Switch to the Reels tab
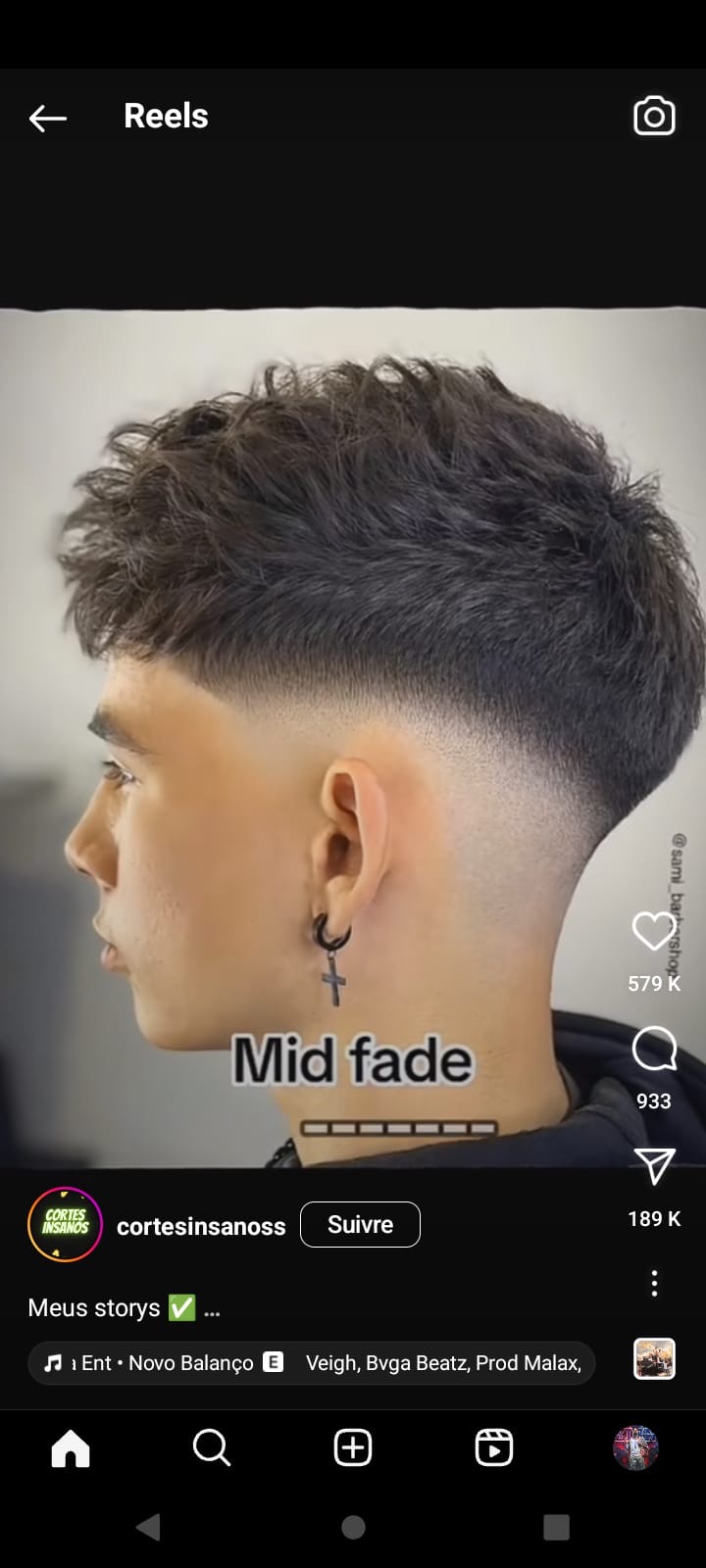 point(494,1447)
